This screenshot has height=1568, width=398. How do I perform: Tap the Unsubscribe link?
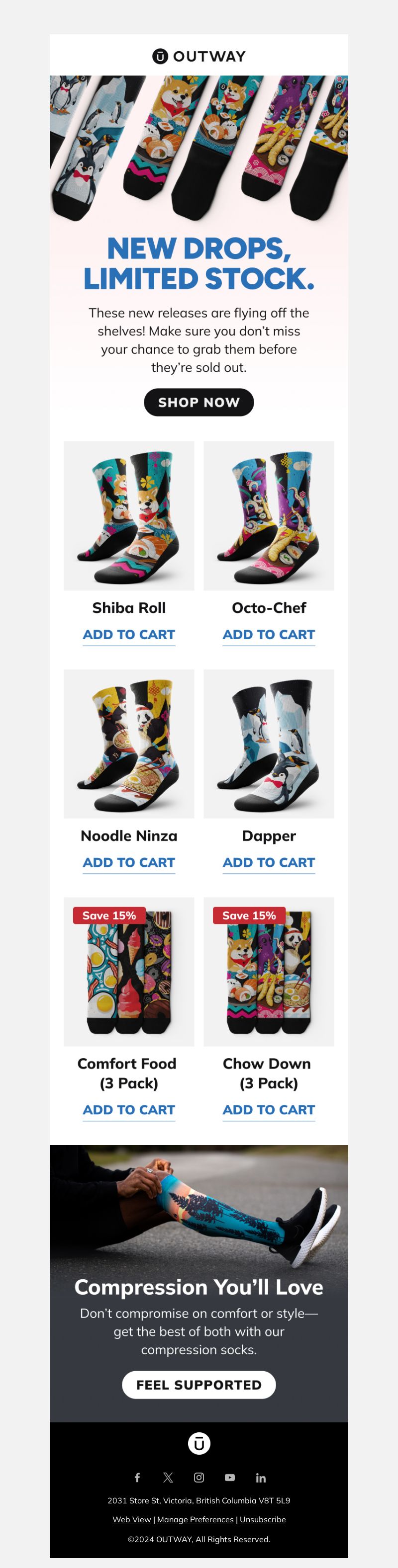click(x=263, y=1519)
